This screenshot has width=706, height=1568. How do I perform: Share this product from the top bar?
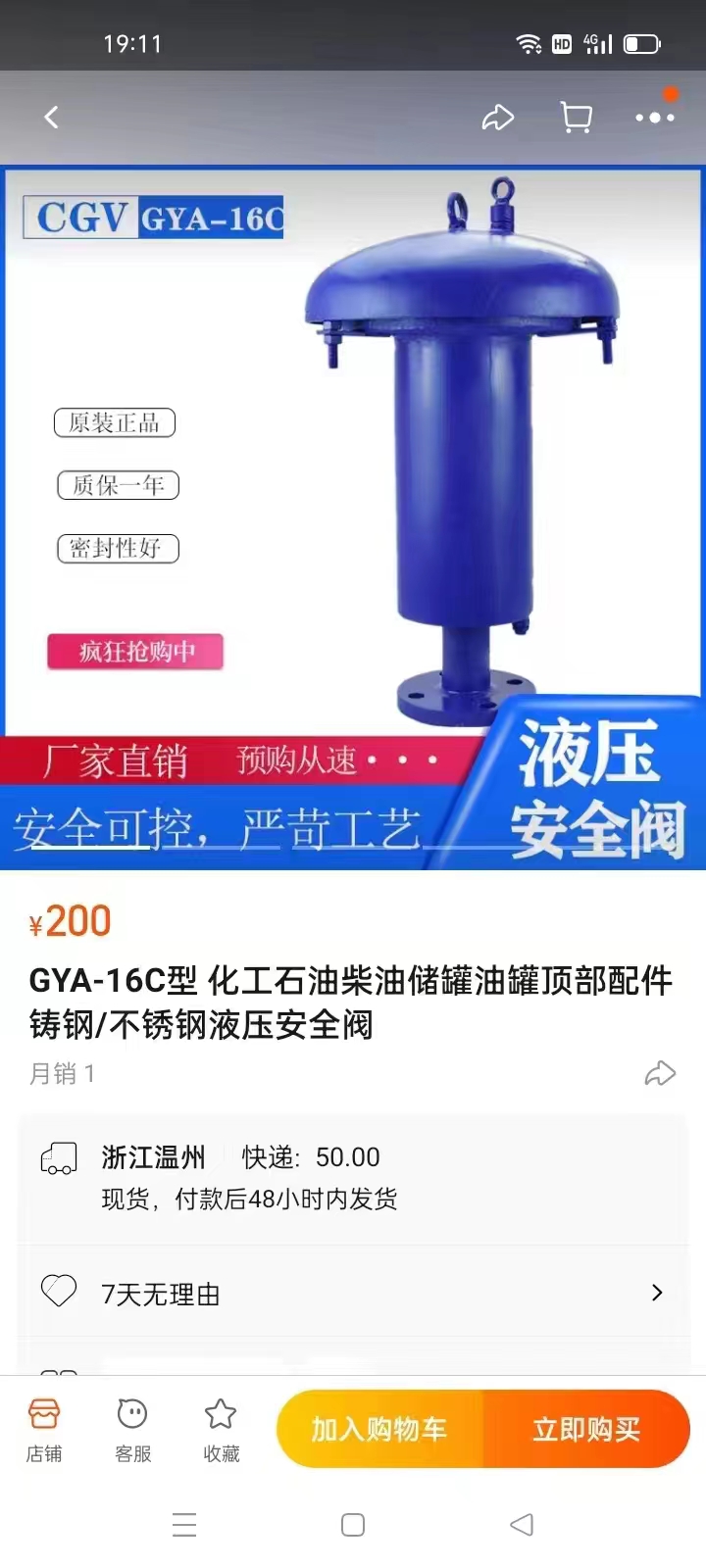[498, 118]
